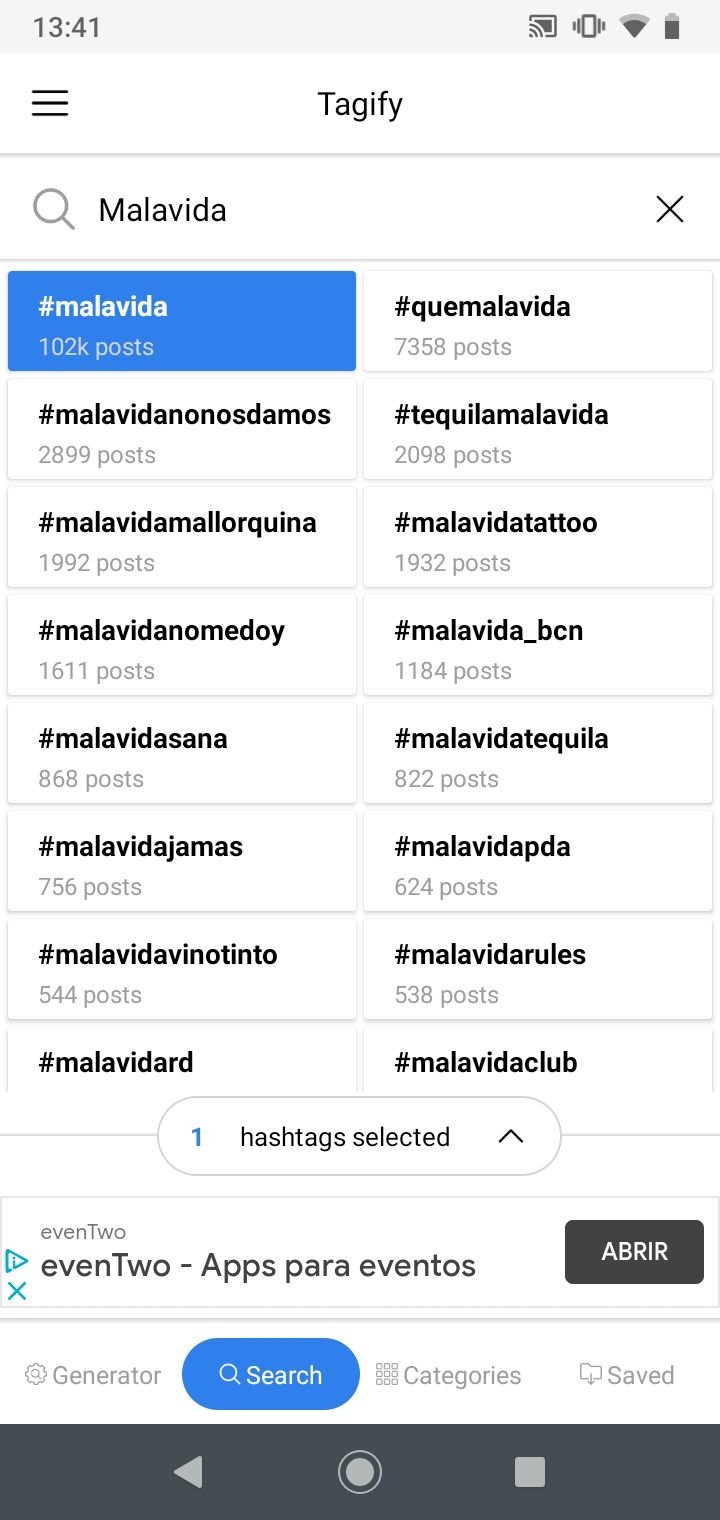
Task: Choose #malavidarules hashtag
Action: coord(538,969)
